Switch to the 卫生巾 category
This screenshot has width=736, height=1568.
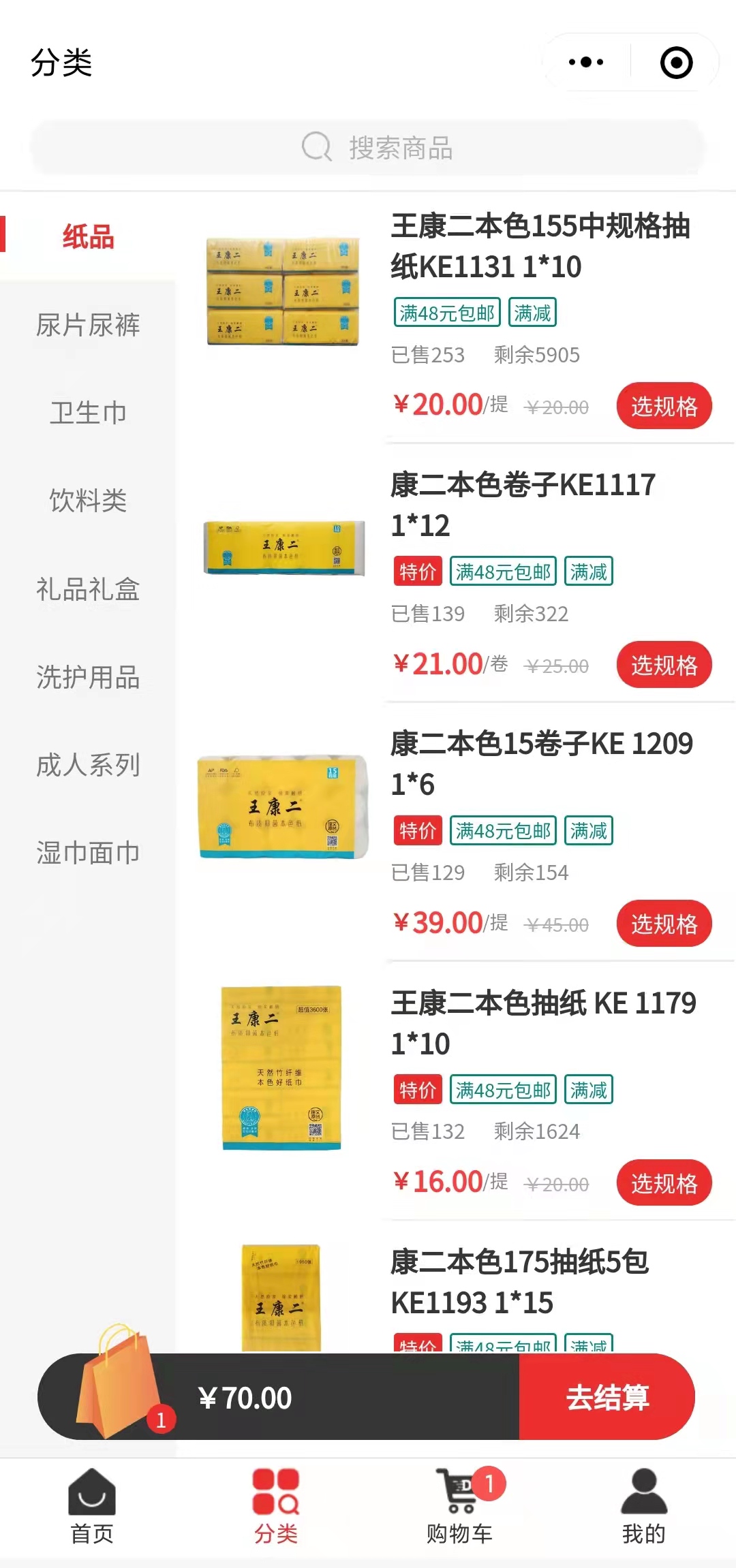click(88, 413)
